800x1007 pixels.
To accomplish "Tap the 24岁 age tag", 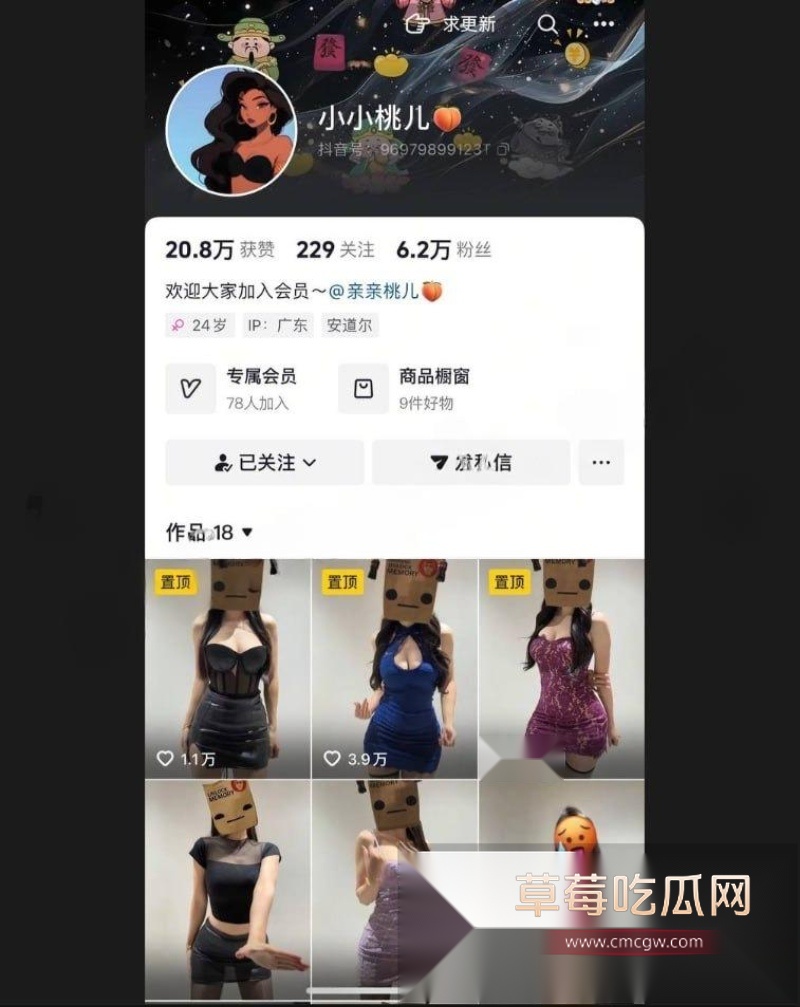I will click(x=199, y=325).
